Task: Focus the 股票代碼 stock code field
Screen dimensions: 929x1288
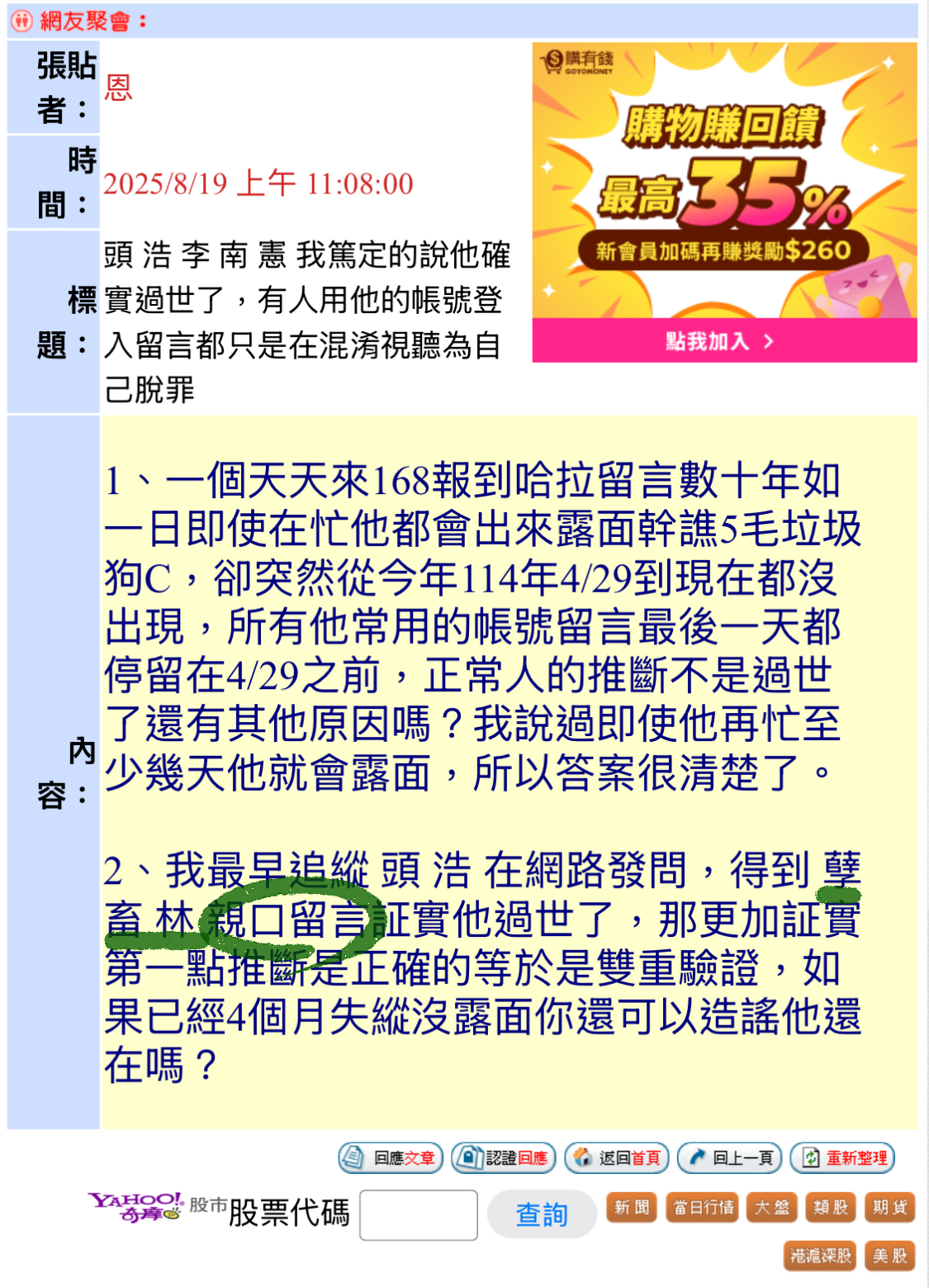Action: [419, 1214]
